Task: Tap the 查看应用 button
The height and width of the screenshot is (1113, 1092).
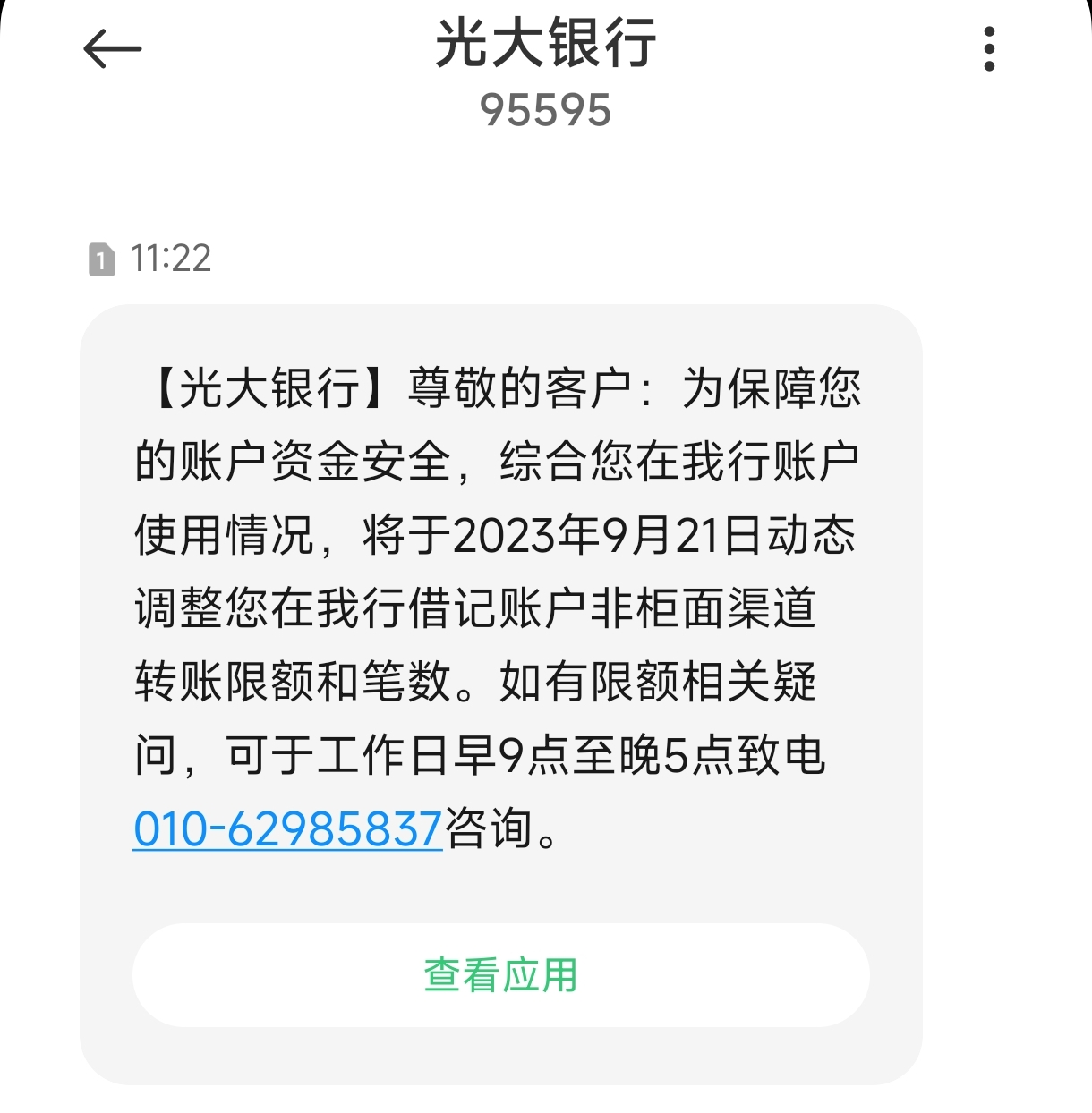Action: (500, 975)
